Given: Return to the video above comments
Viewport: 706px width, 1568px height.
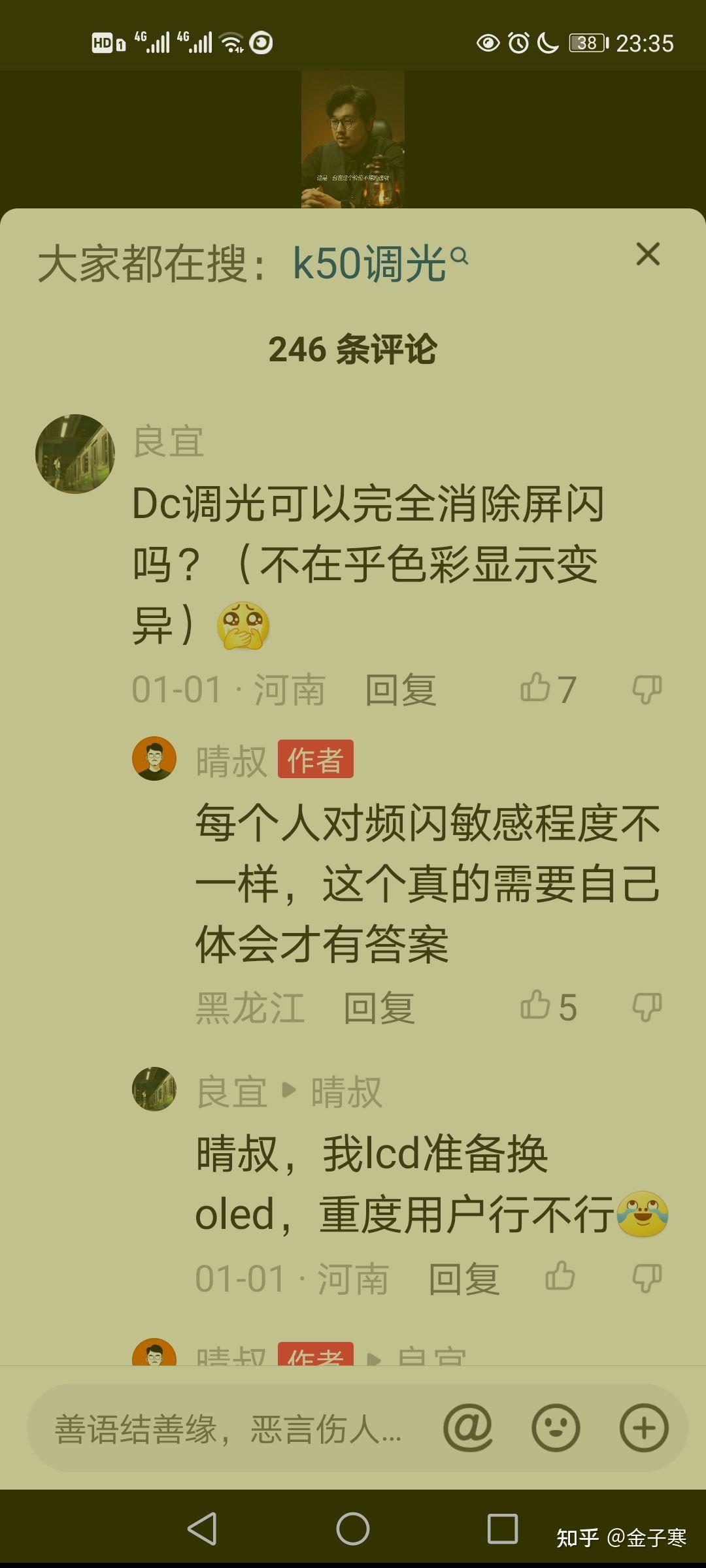Looking at the screenshot, I should pyautogui.click(x=353, y=139).
